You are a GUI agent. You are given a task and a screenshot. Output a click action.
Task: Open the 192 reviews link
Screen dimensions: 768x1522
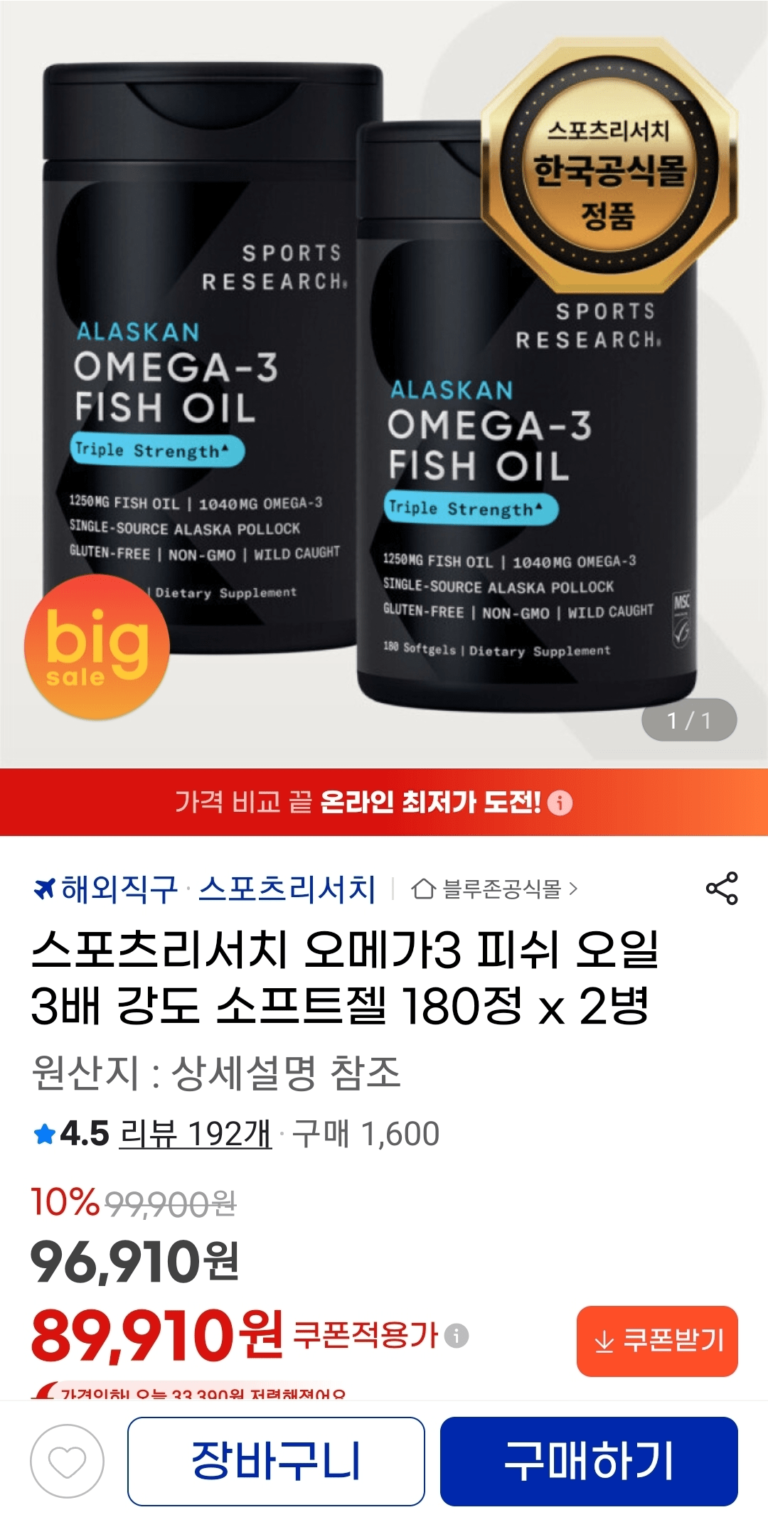195,1134
